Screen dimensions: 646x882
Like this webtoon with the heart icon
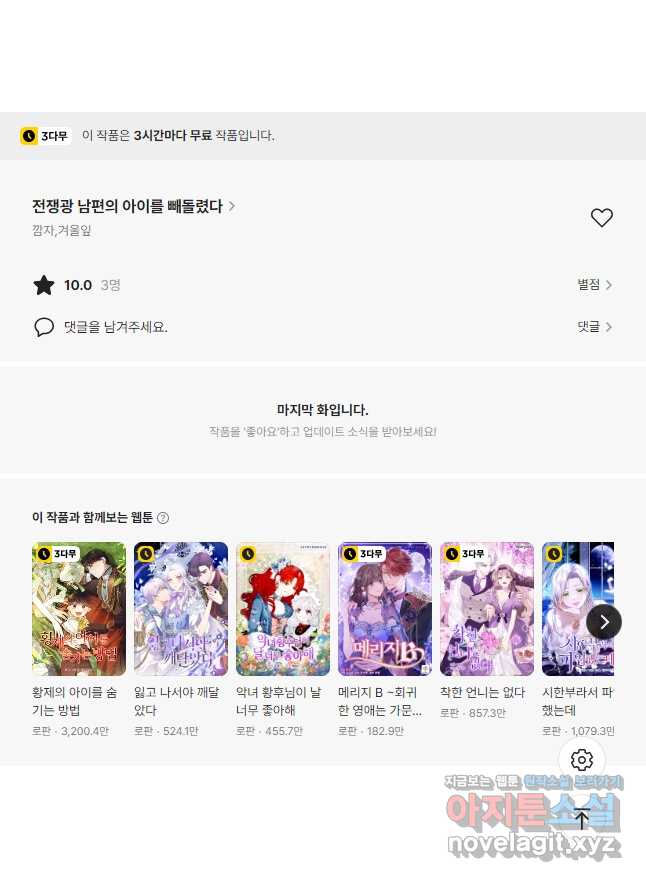[601, 218]
